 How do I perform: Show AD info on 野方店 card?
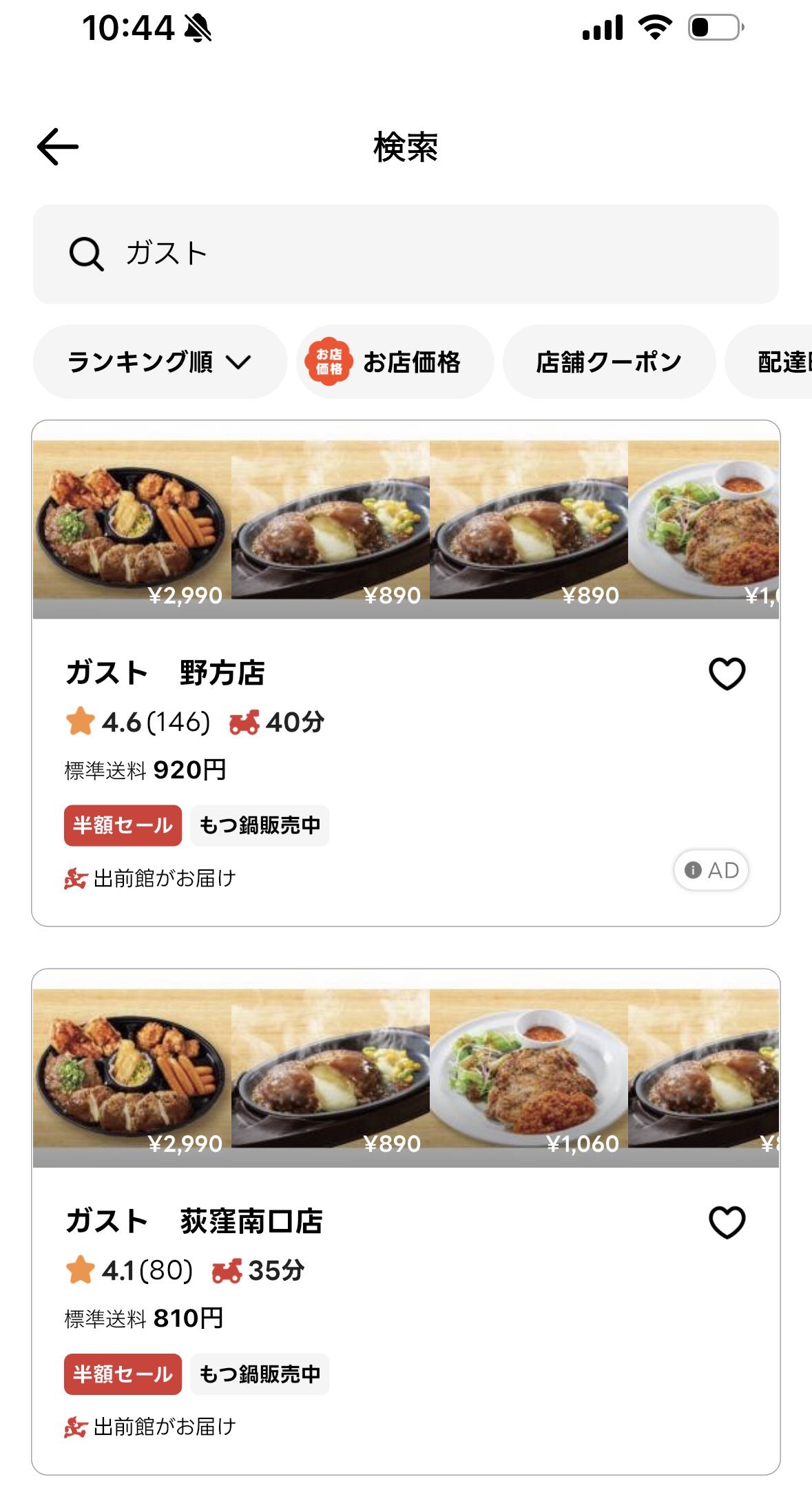(711, 870)
